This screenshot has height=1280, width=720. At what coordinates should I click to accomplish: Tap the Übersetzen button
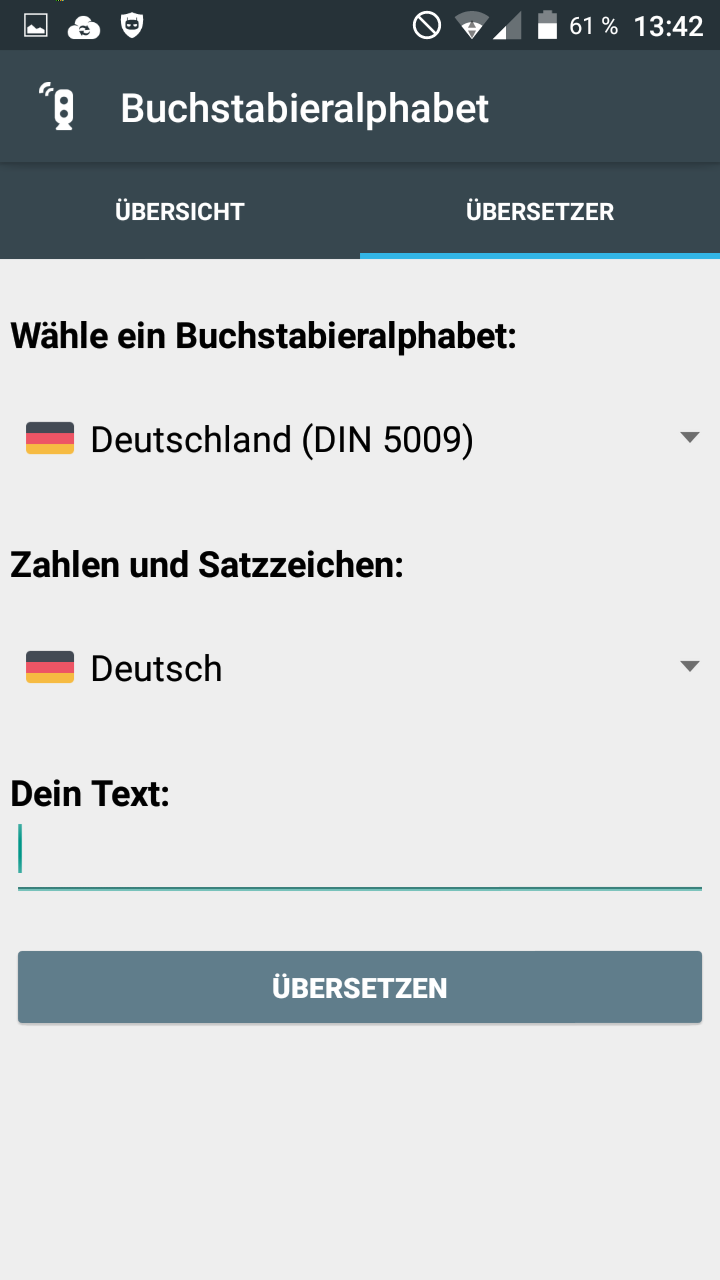pos(360,987)
